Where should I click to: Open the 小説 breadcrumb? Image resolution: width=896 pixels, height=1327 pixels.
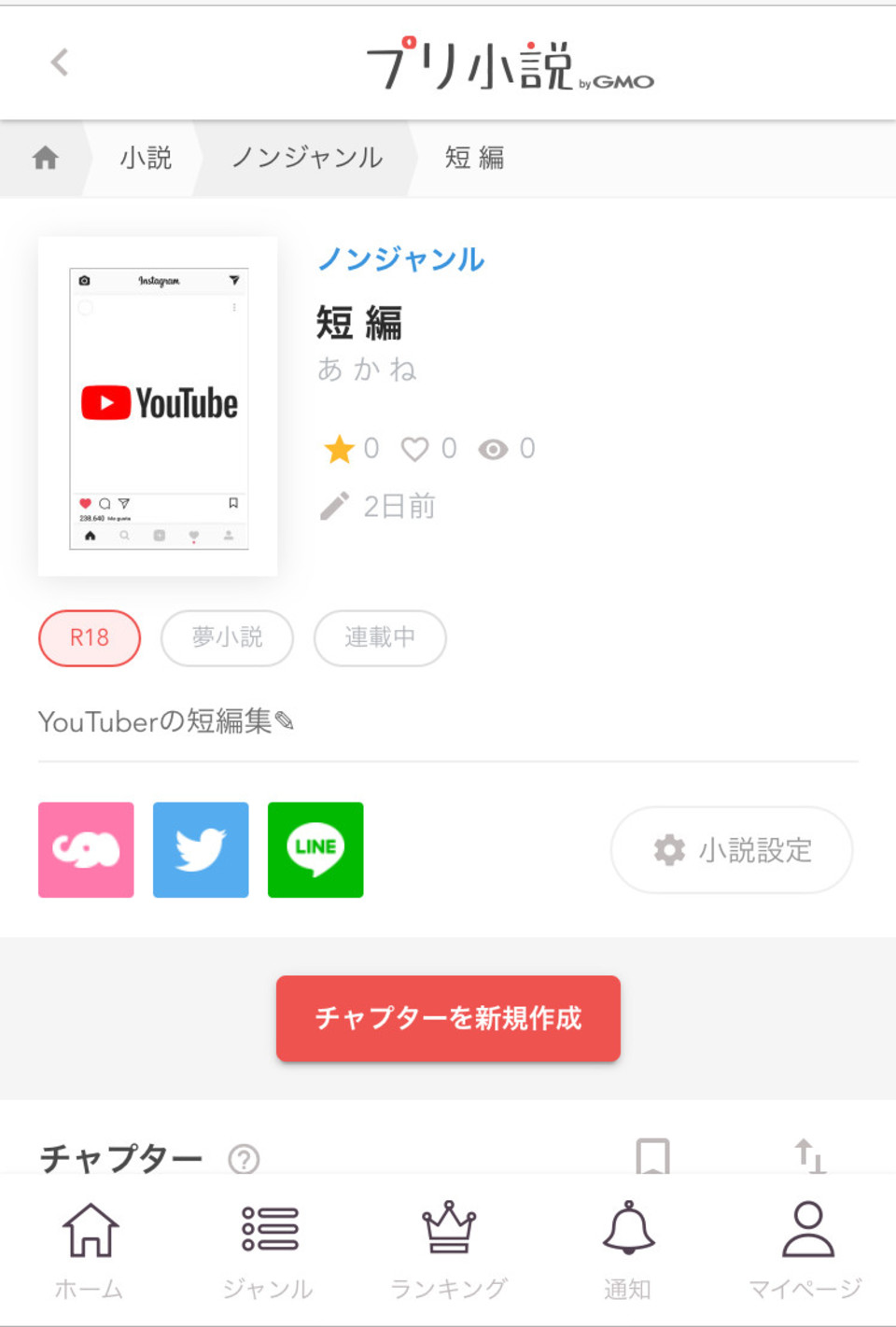coord(146,158)
